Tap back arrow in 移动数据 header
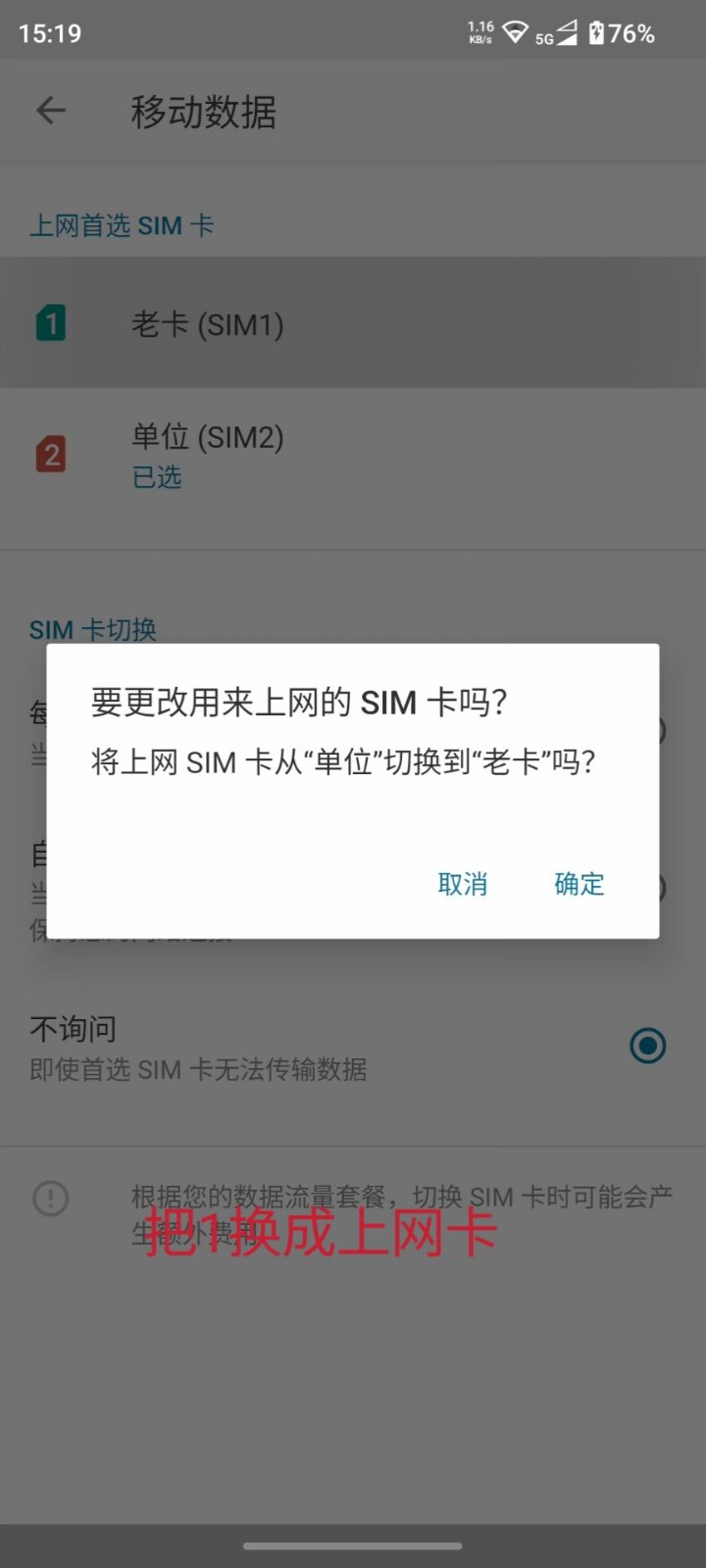 [51, 111]
